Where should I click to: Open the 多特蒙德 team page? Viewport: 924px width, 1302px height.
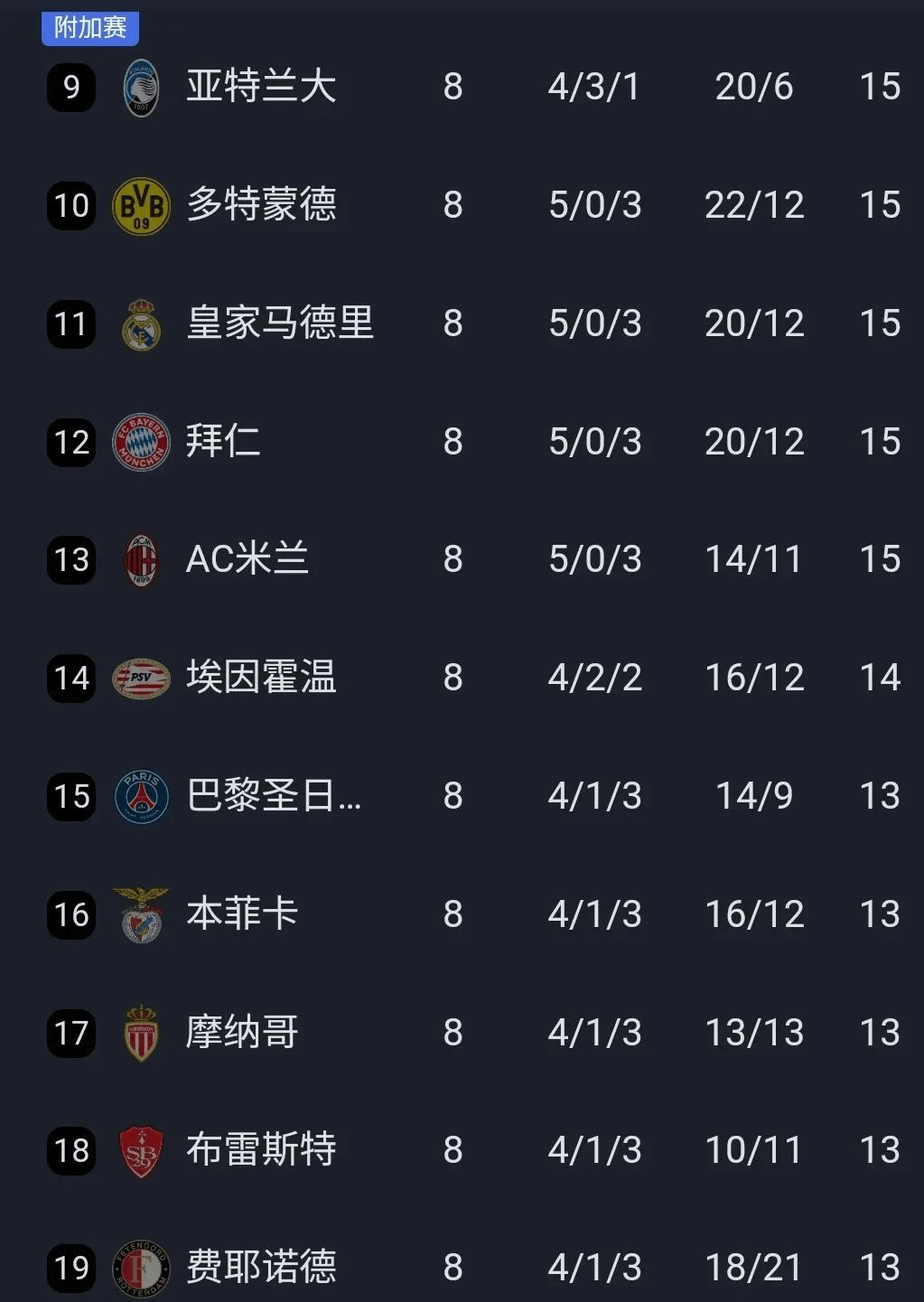click(262, 205)
